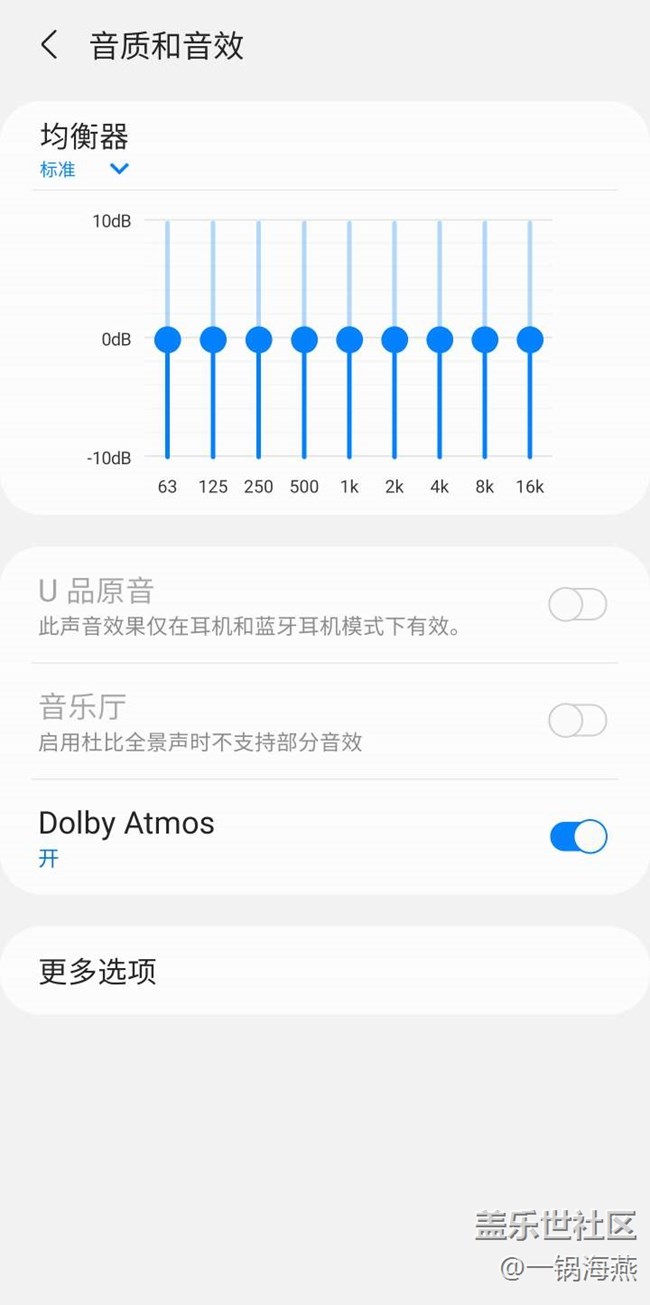Image resolution: width=650 pixels, height=1305 pixels.
Task: Tap the 125 Hz equalizer slider
Action: [213, 340]
